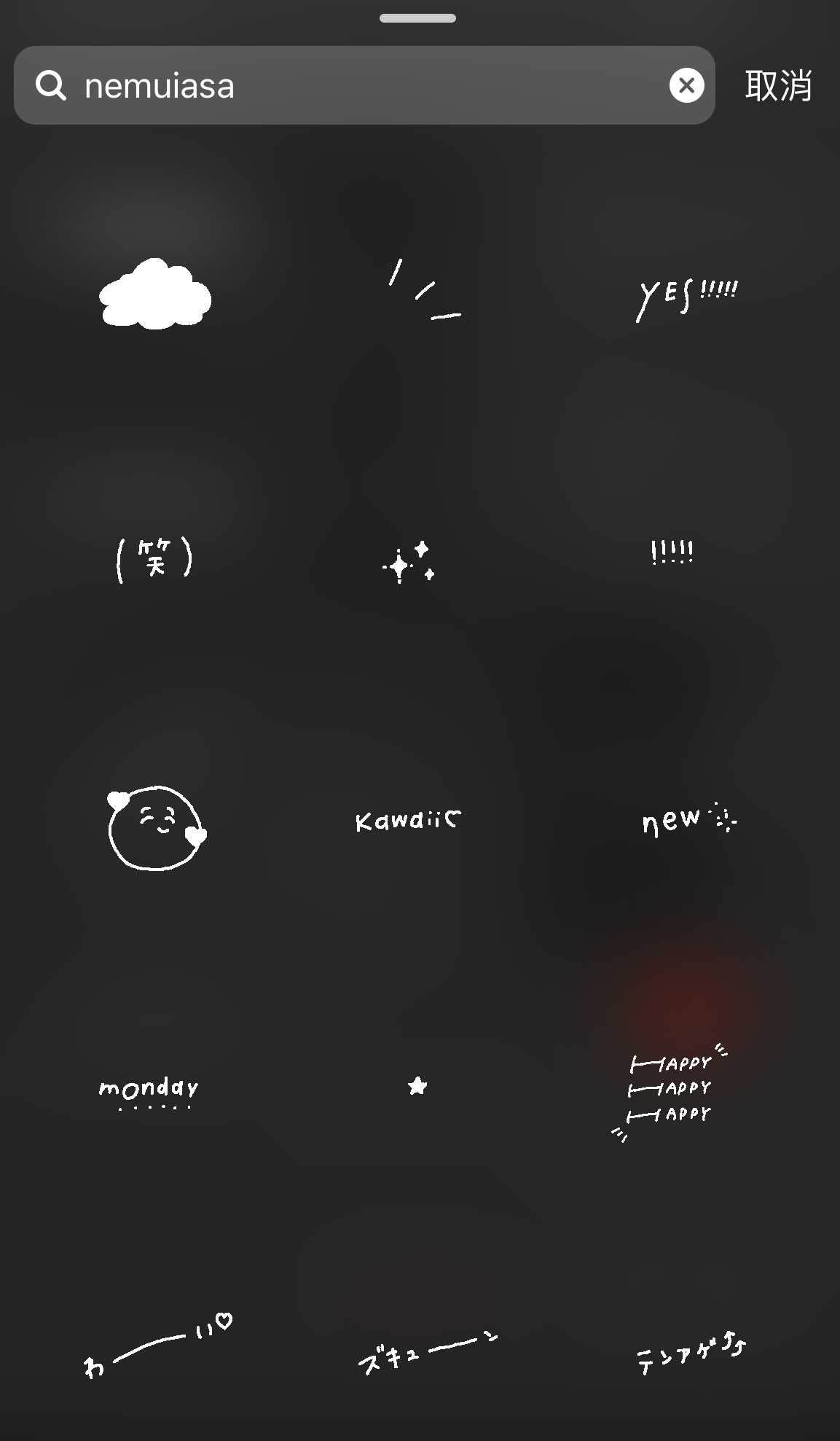Select the monday sticker
Viewport: 840px width, 1441px height.
[x=149, y=1090]
